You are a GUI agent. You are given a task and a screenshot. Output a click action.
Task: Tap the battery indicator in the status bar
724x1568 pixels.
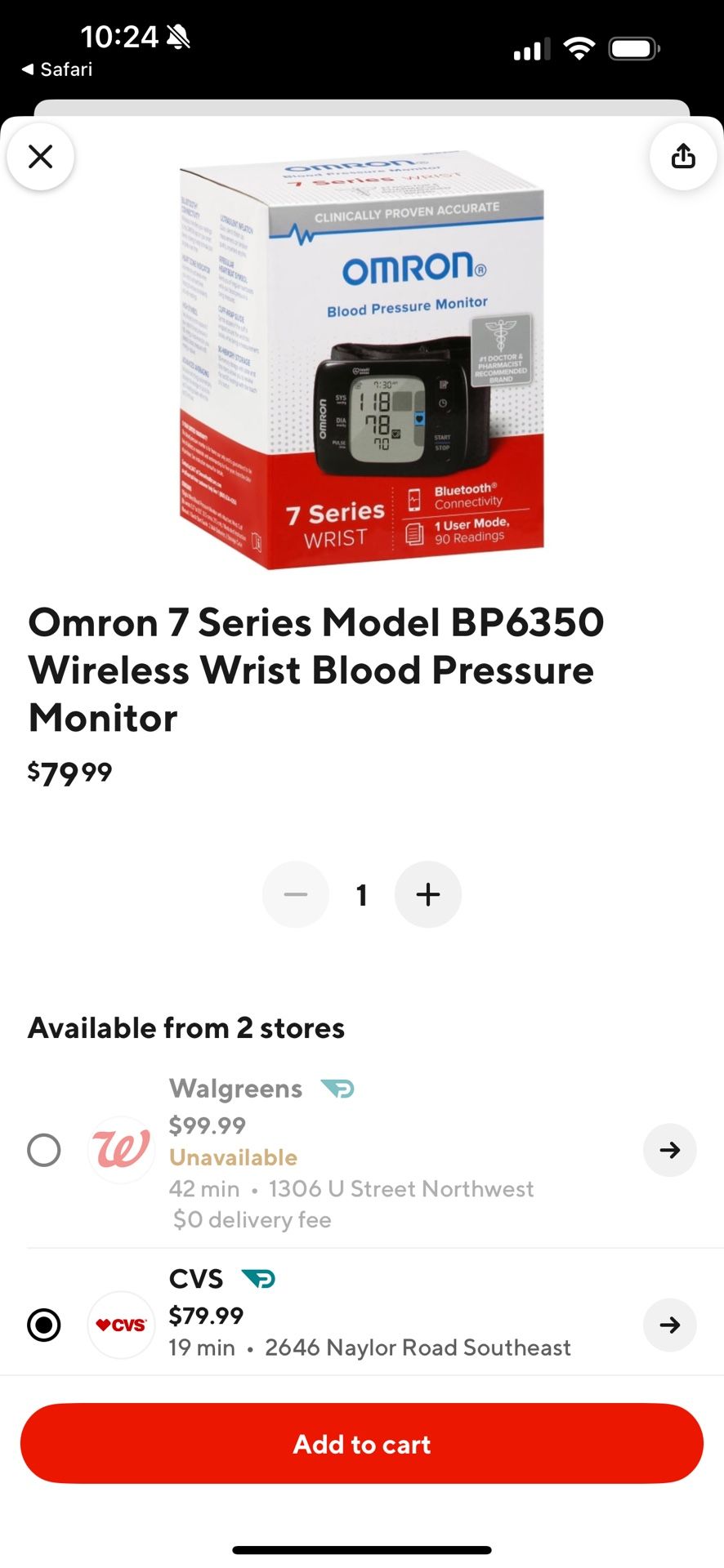pos(633,48)
